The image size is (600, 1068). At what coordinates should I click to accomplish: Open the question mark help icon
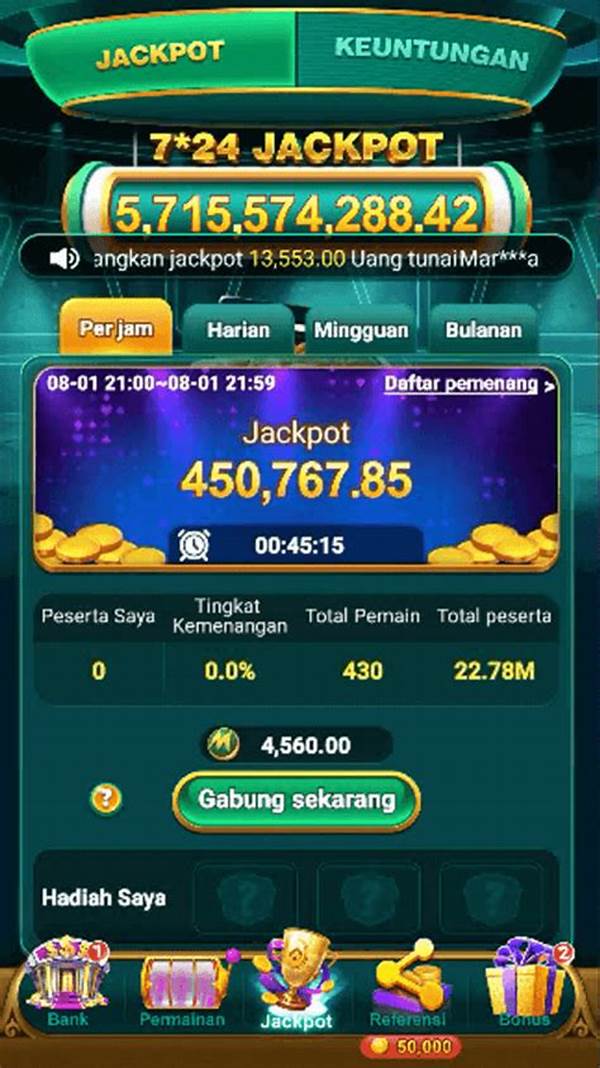(105, 798)
